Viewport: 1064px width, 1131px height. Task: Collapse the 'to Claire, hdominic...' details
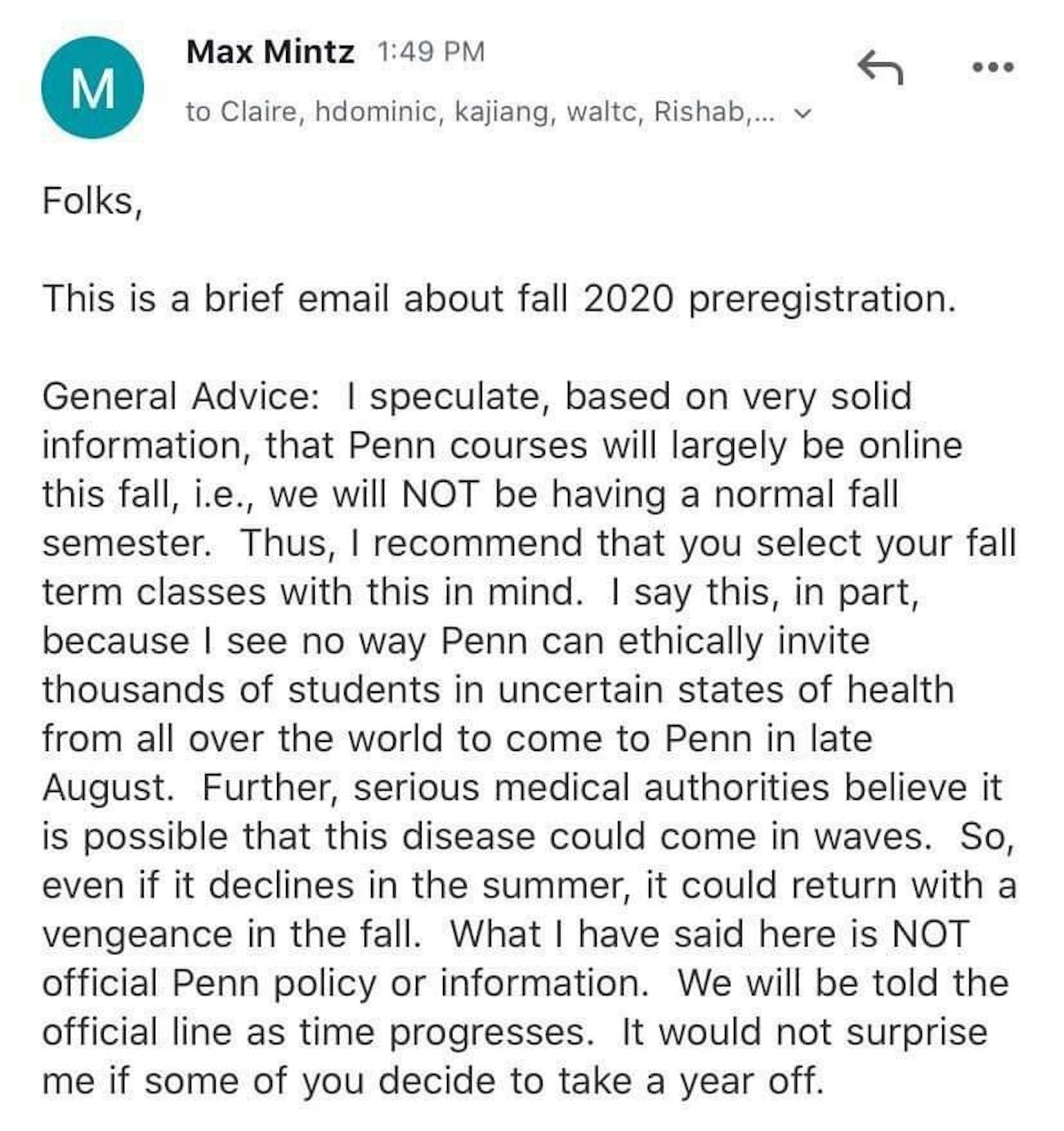[x=802, y=114]
